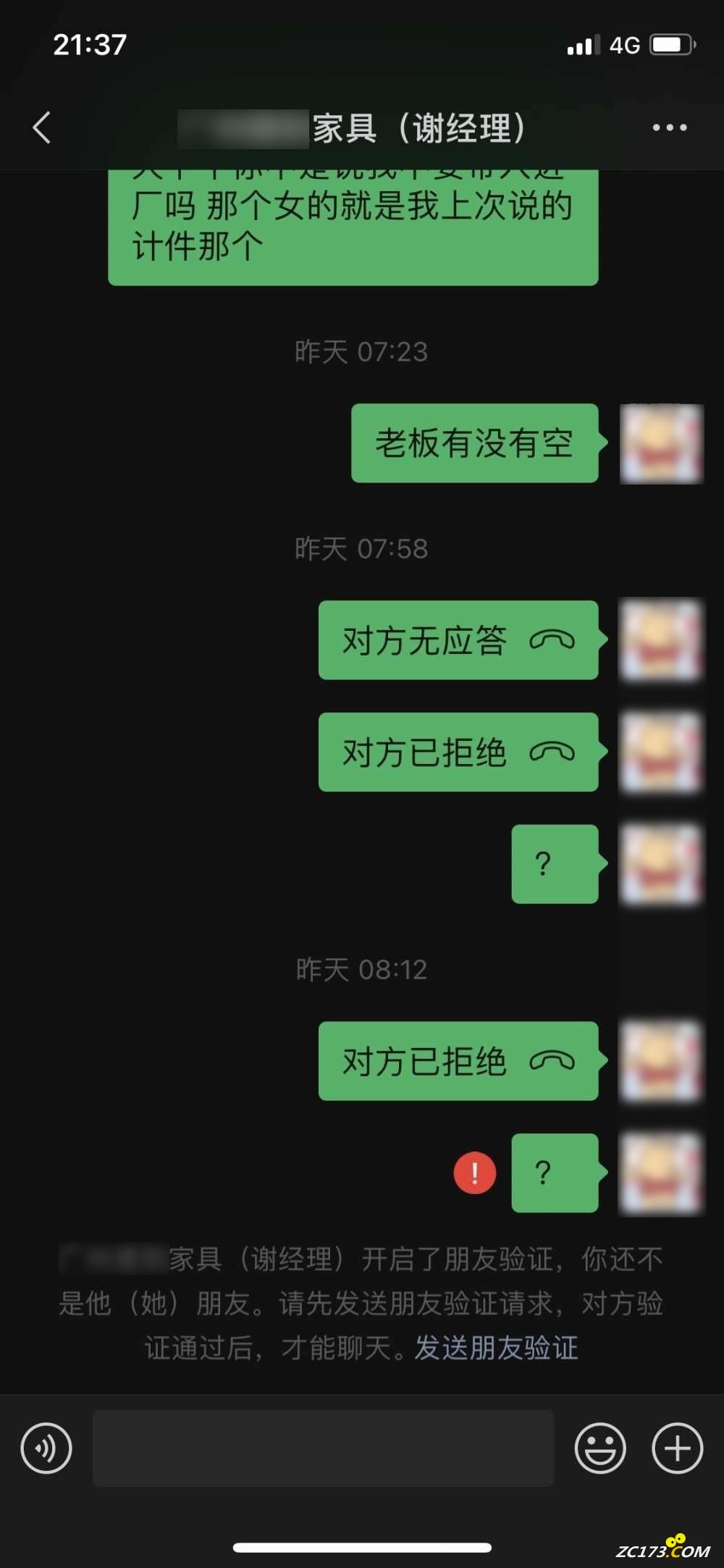This screenshot has width=724, height=1568.
Task: Open the chat info overflow menu
Action: point(669,127)
